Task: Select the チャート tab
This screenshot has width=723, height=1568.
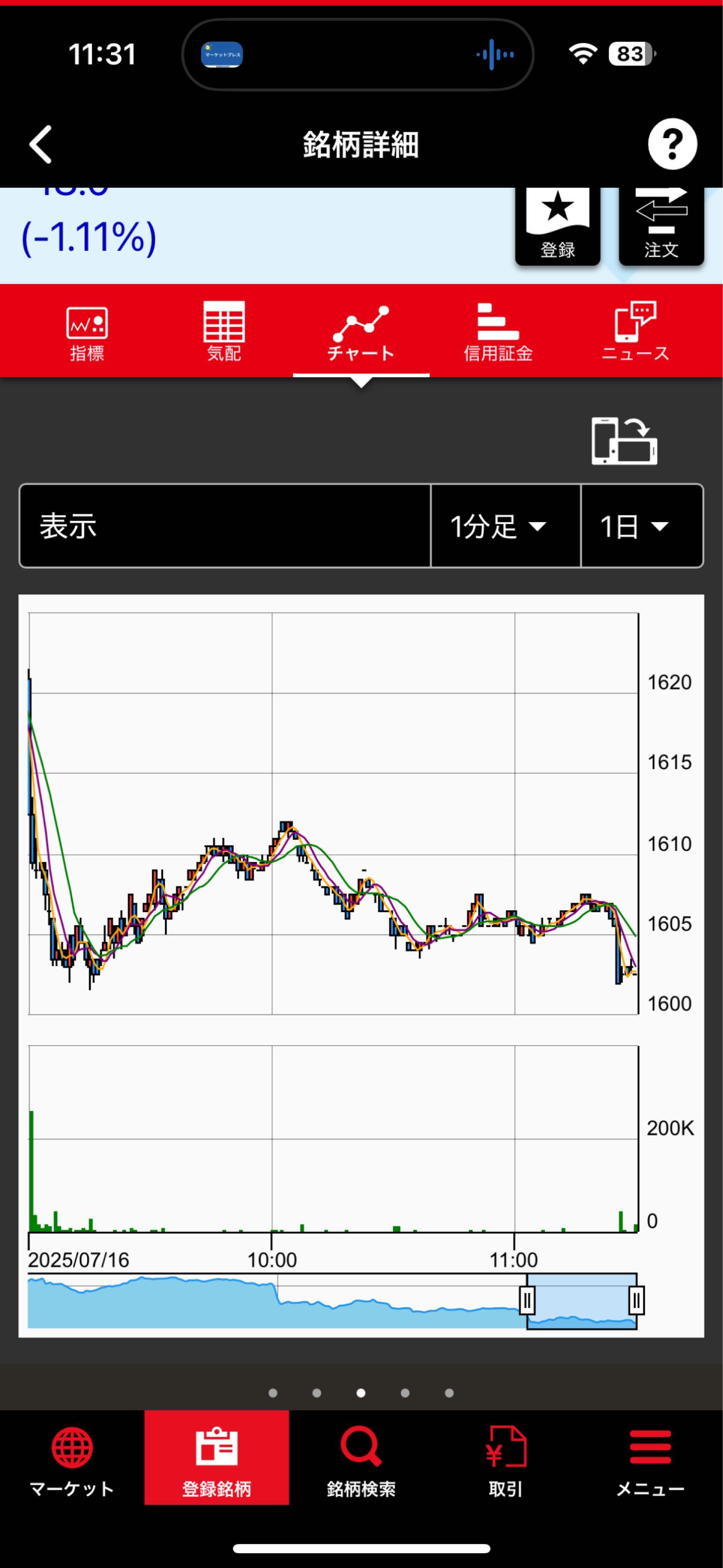Action: [361, 332]
